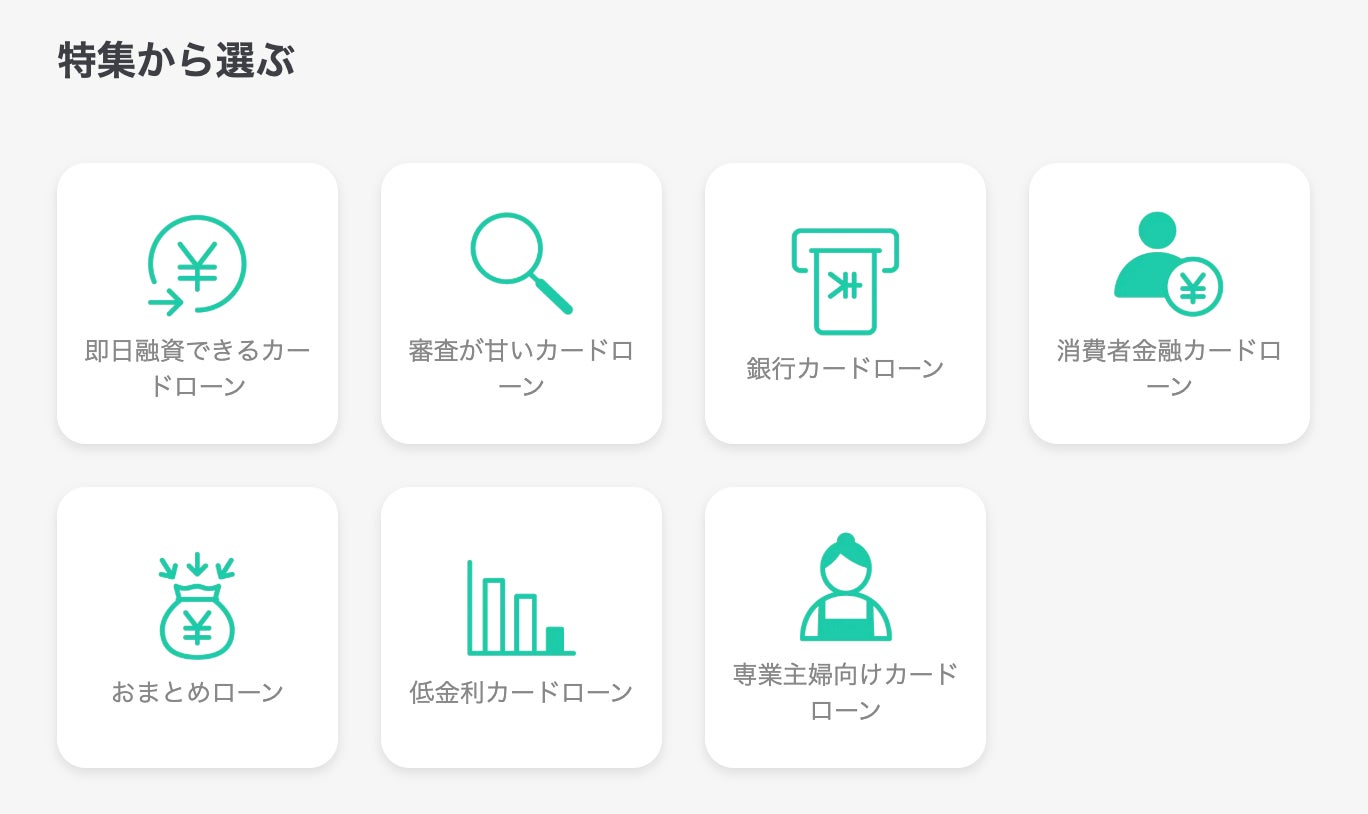Open the 専業主婦向けカードローン card
Screen dimensions: 1368x814
pyautogui.click(x=845, y=627)
